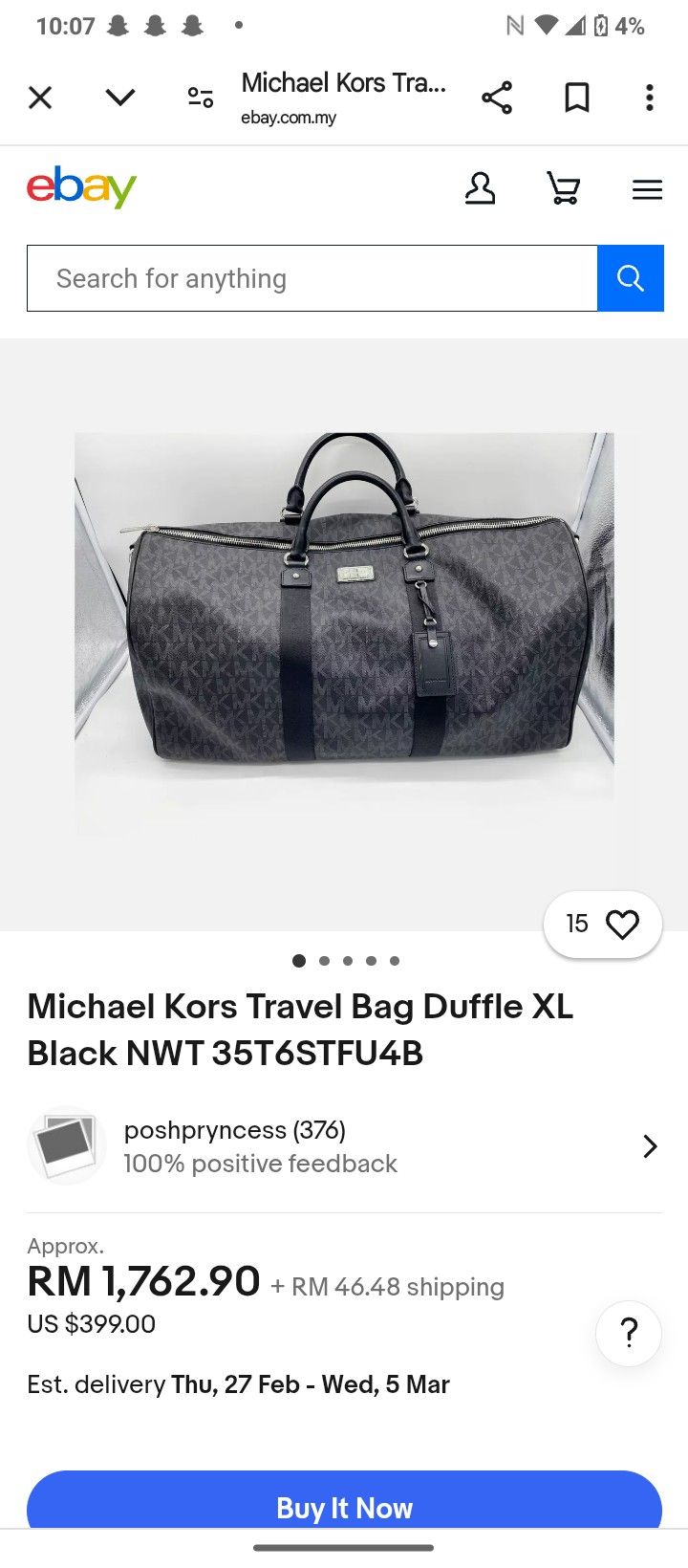The image size is (688, 1568).
Task: Open site settings icon beside the URL
Action: point(201,98)
